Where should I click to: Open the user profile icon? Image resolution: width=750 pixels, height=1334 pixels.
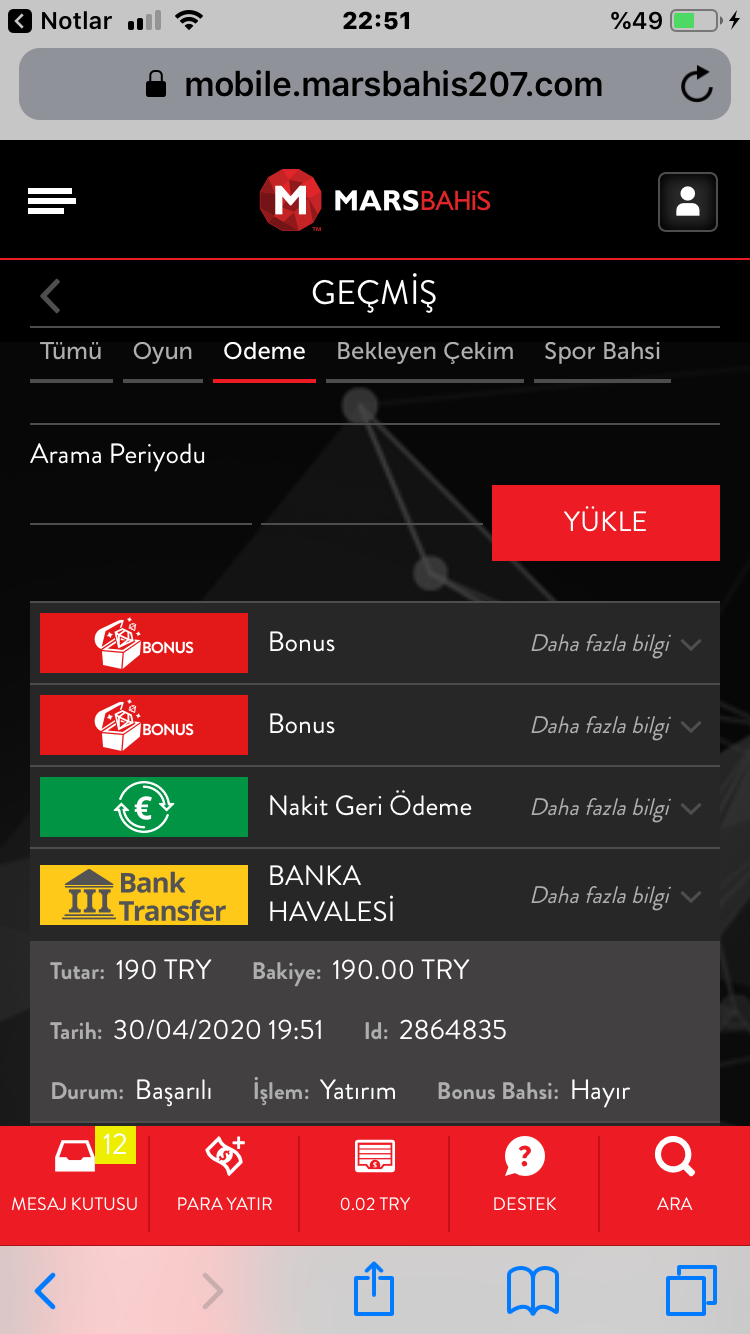pyautogui.click(x=687, y=202)
